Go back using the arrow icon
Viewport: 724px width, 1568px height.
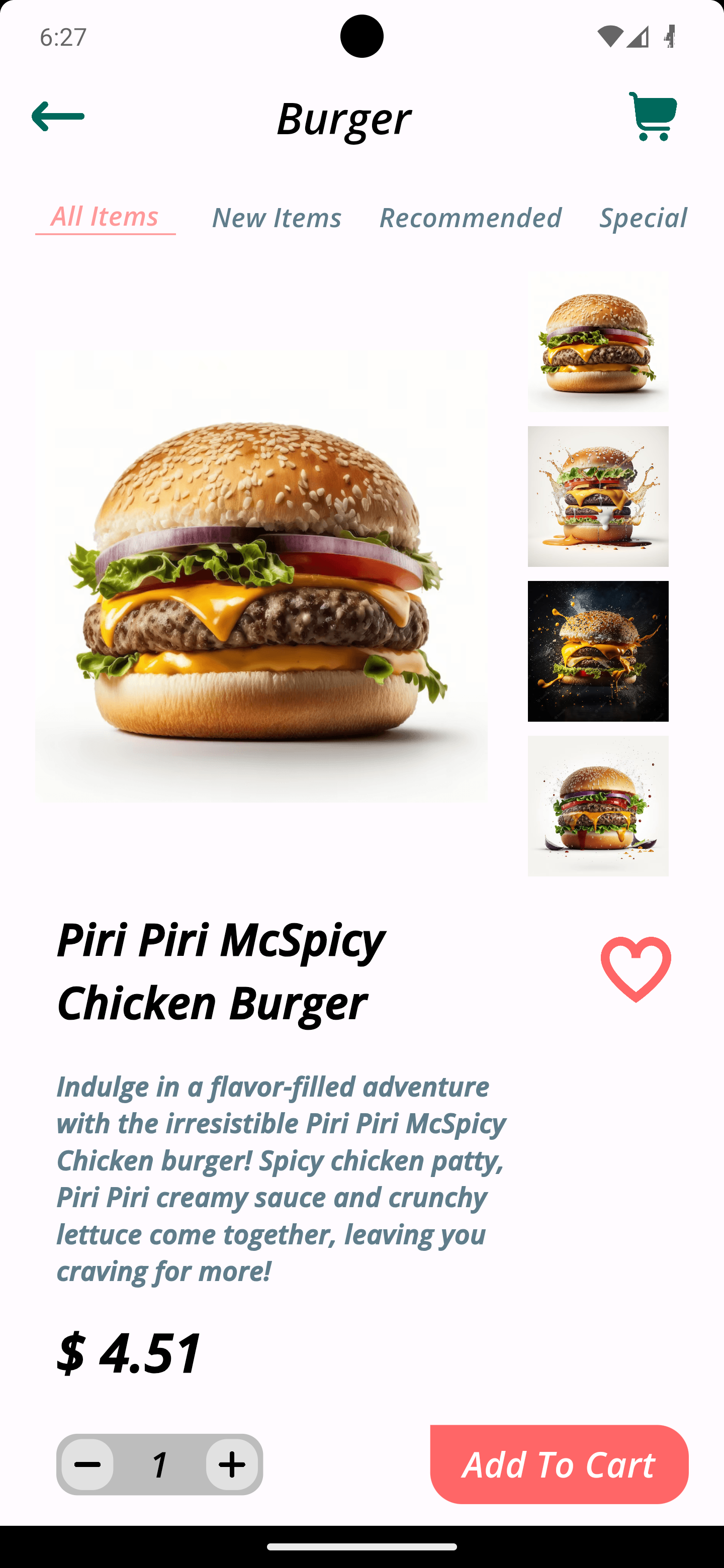[x=58, y=116]
